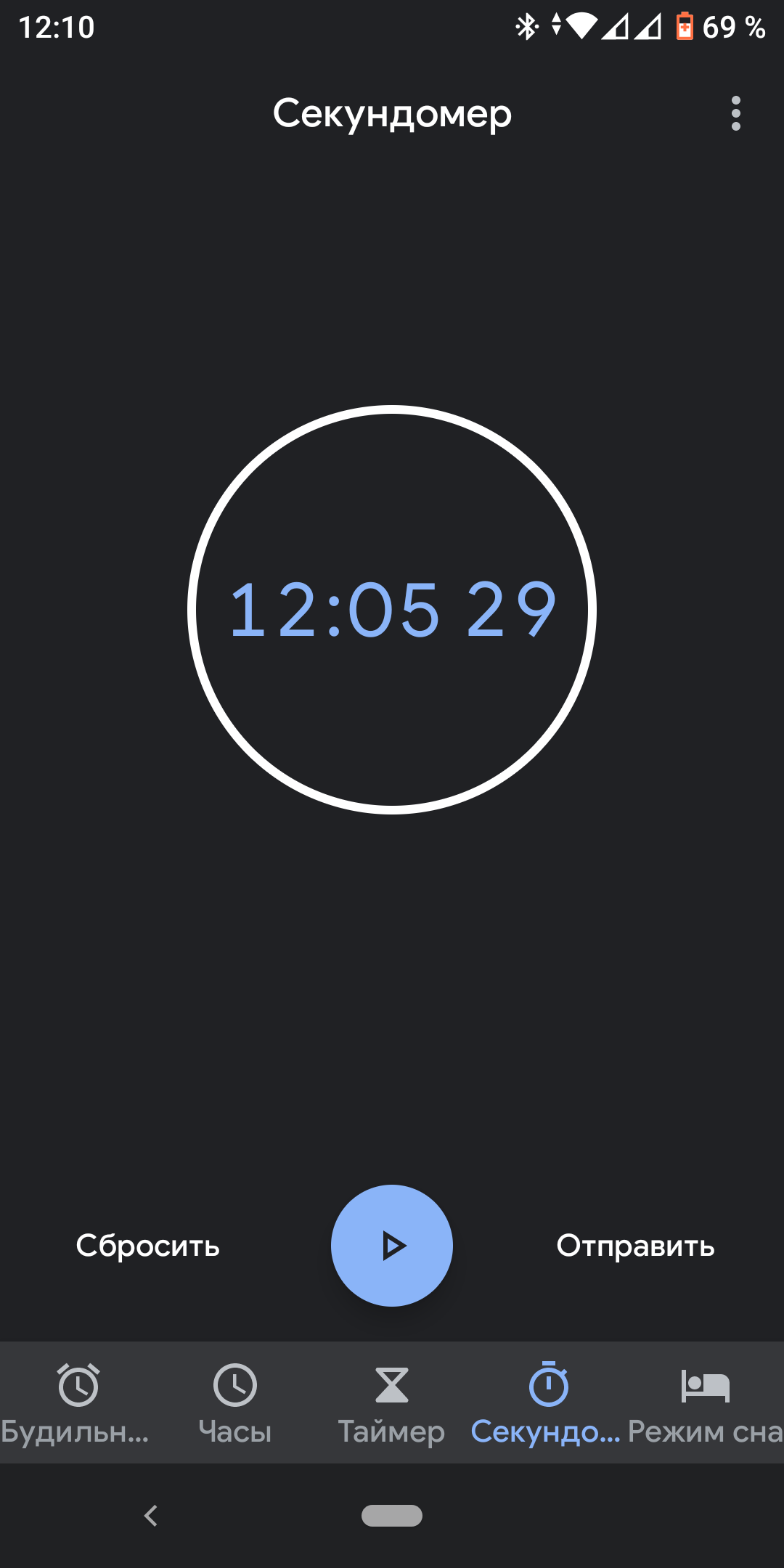
Task: Open the overflow menu
Action: tap(735, 114)
